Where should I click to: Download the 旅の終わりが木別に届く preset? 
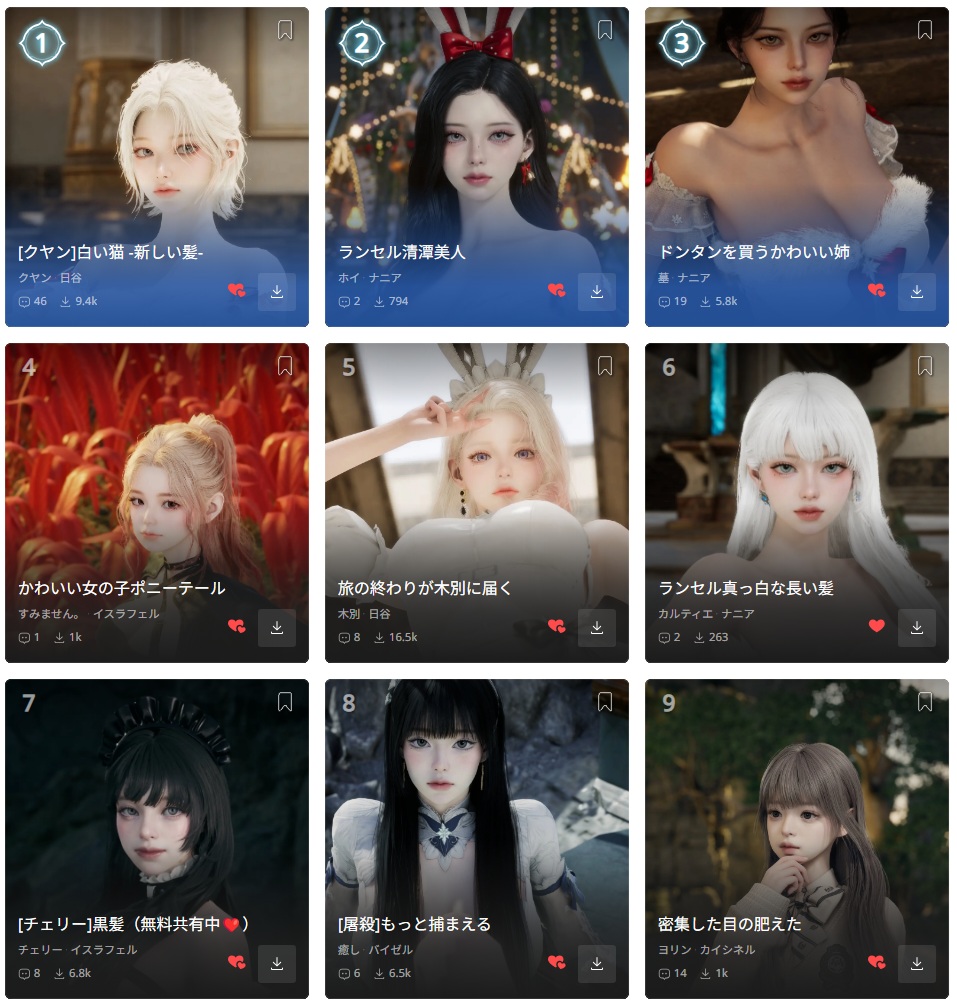click(x=596, y=628)
